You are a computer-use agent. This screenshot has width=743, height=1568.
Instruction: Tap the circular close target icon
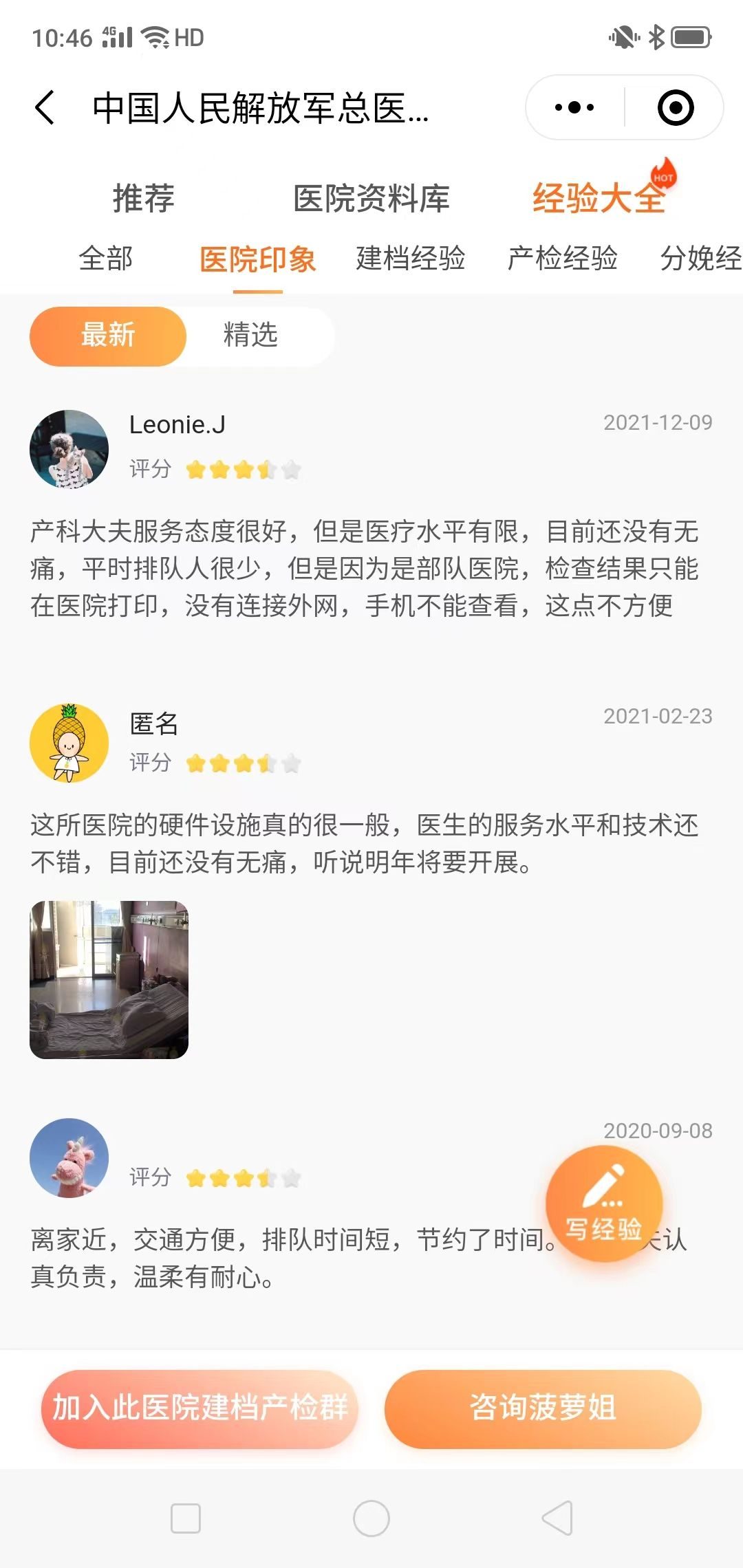pyautogui.click(x=676, y=108)
